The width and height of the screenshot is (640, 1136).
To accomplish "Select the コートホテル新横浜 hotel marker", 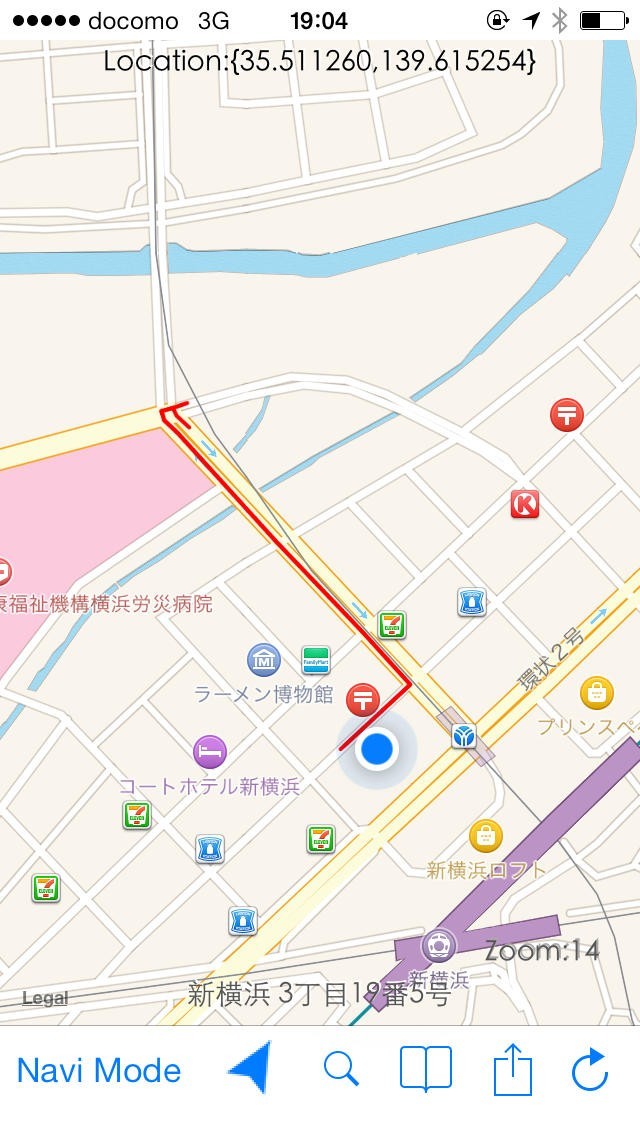I will (209, 752).
